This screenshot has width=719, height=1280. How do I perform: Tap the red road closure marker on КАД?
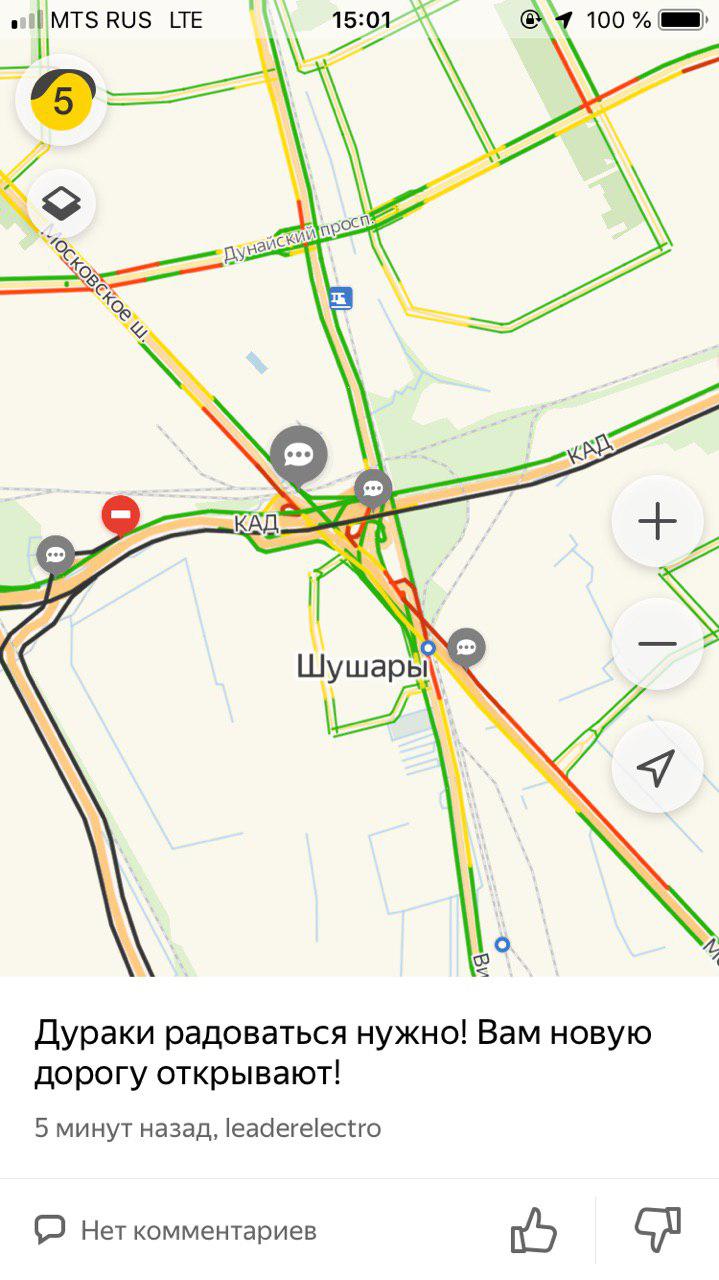tap(121, 516)
